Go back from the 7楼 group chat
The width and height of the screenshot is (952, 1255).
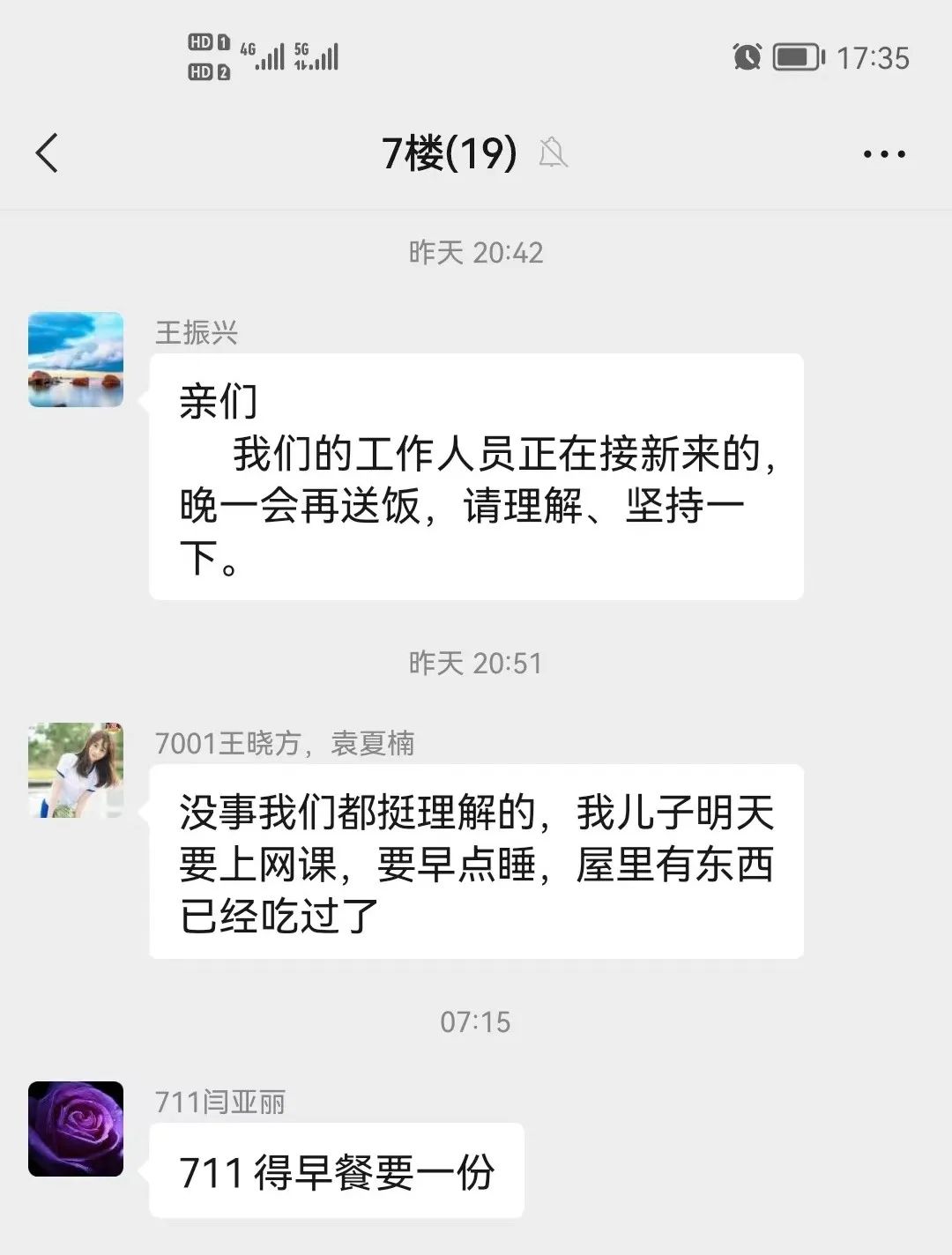(48, 153)
